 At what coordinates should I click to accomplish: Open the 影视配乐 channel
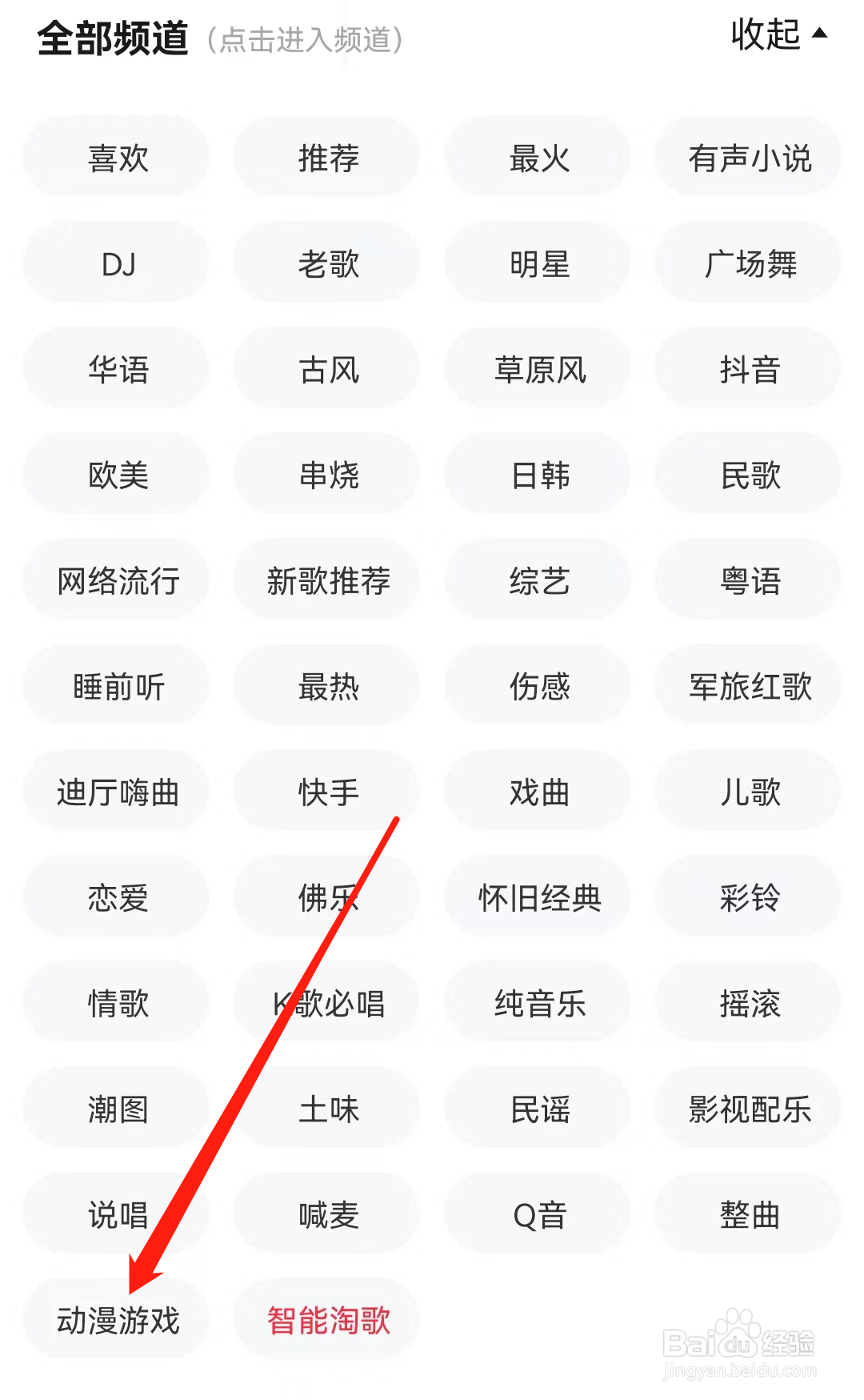[x=747, y=1109]
